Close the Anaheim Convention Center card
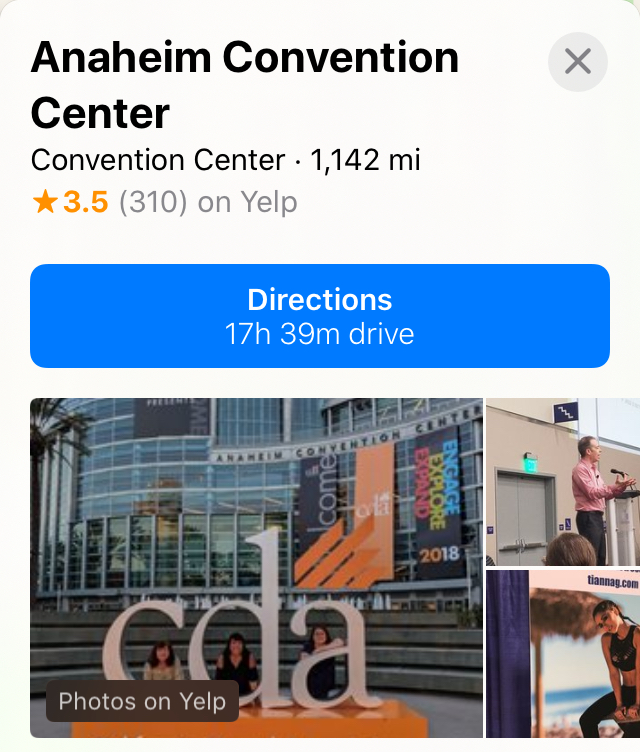This screenshot has width=640, height=752. point(577,62)
